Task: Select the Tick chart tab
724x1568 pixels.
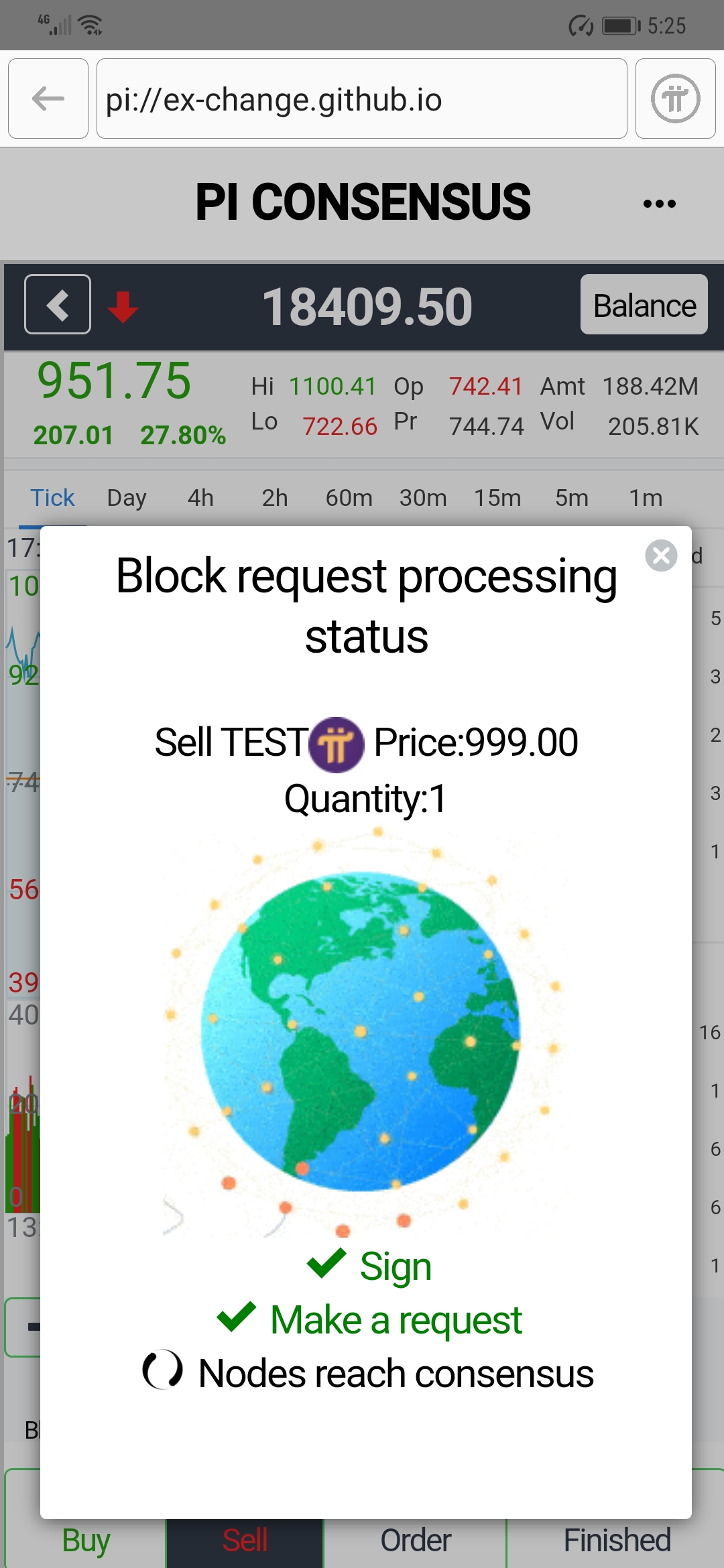Action: [x=52, y=498]
